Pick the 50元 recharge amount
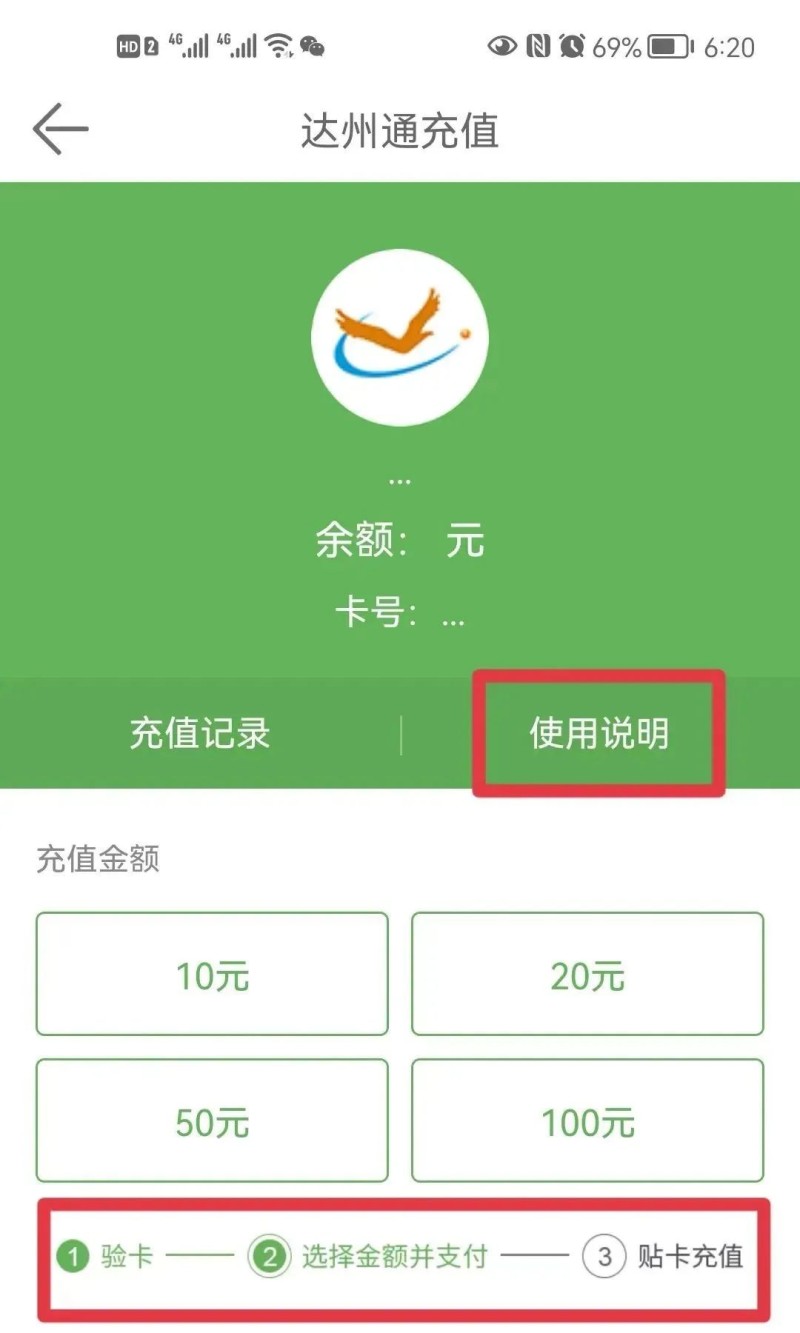This screenshot has width=800, height=1333. click(212, 1121)
